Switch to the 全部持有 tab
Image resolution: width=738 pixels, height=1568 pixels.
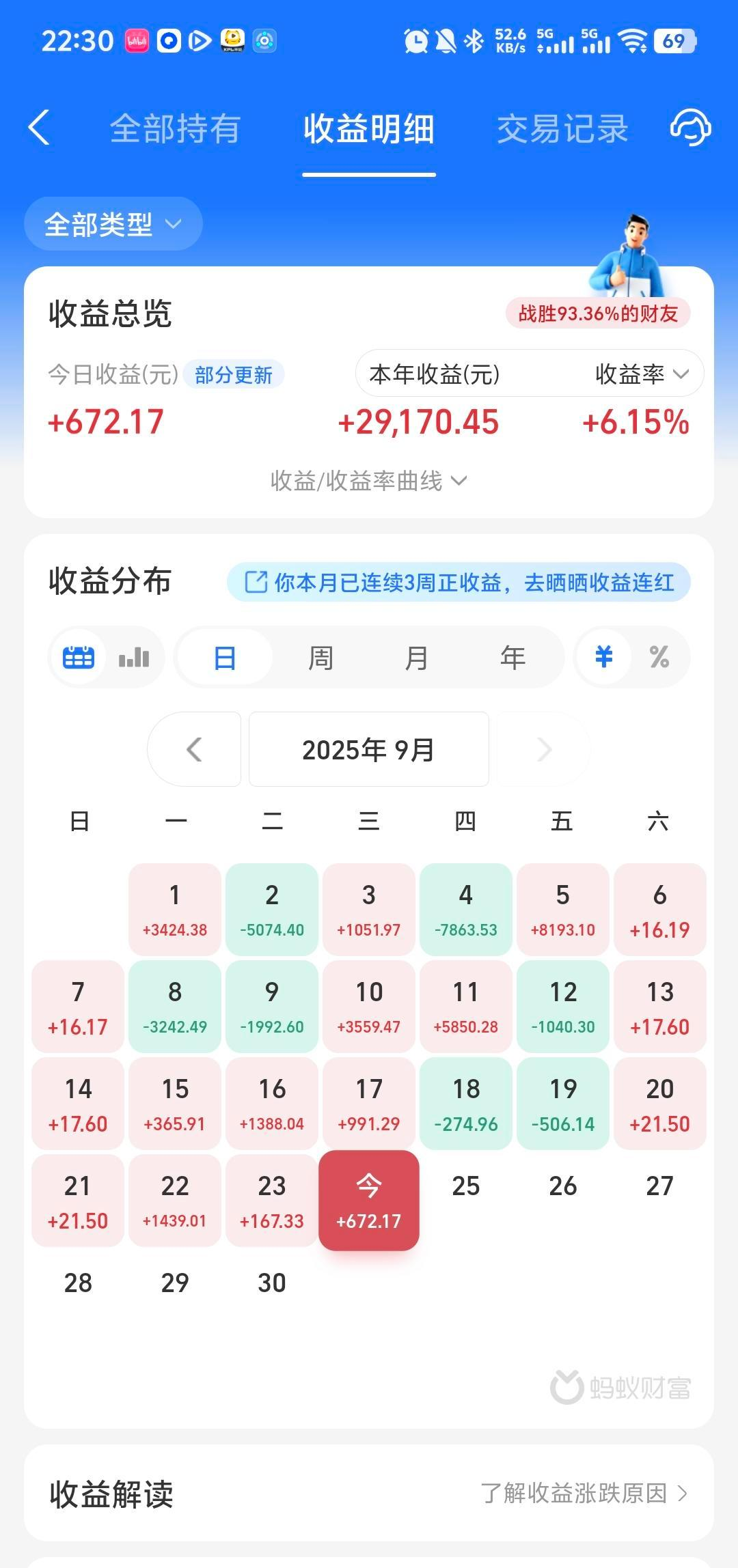(175, 128)
